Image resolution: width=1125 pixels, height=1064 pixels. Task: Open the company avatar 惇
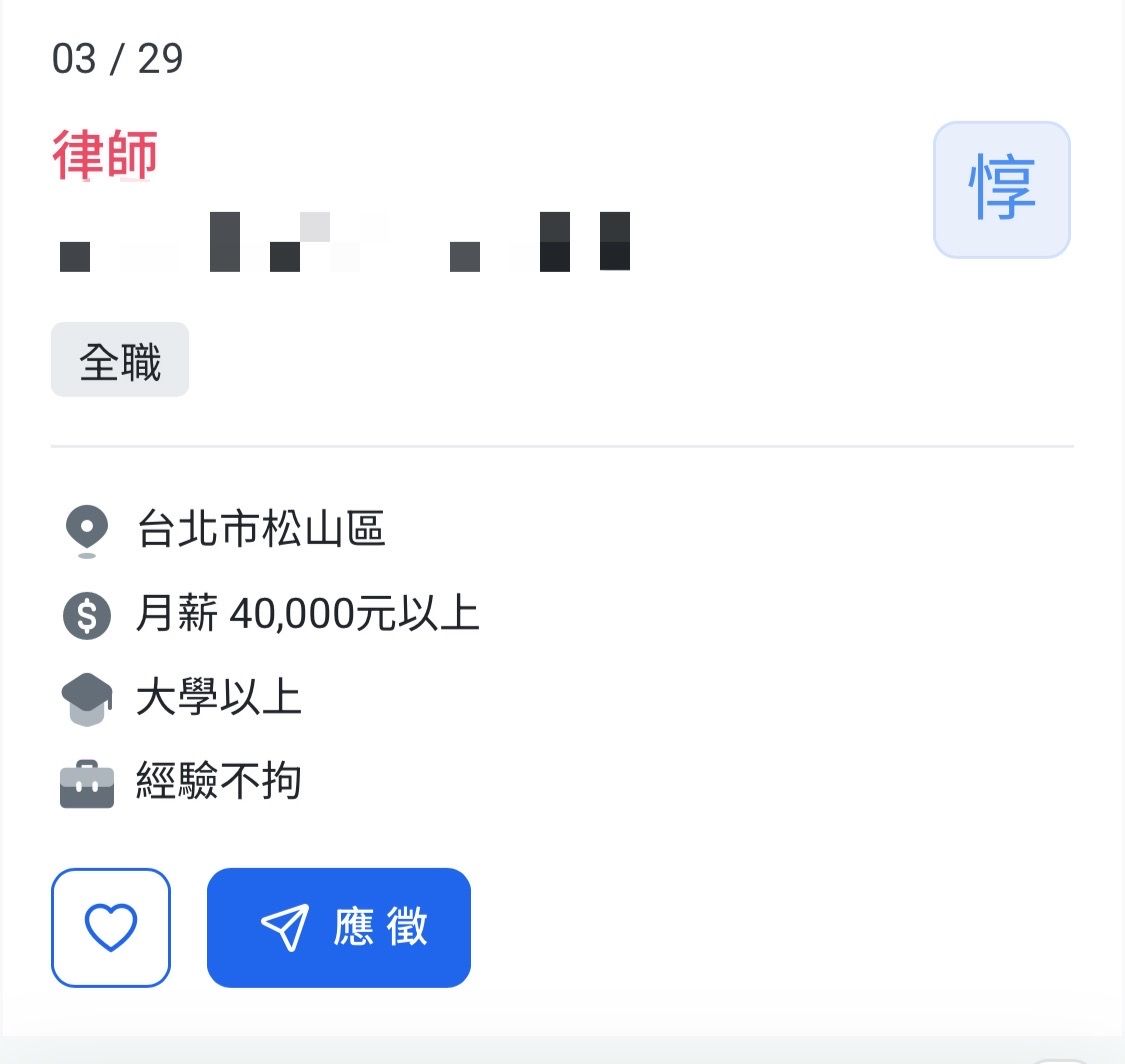coord(1001,190)
